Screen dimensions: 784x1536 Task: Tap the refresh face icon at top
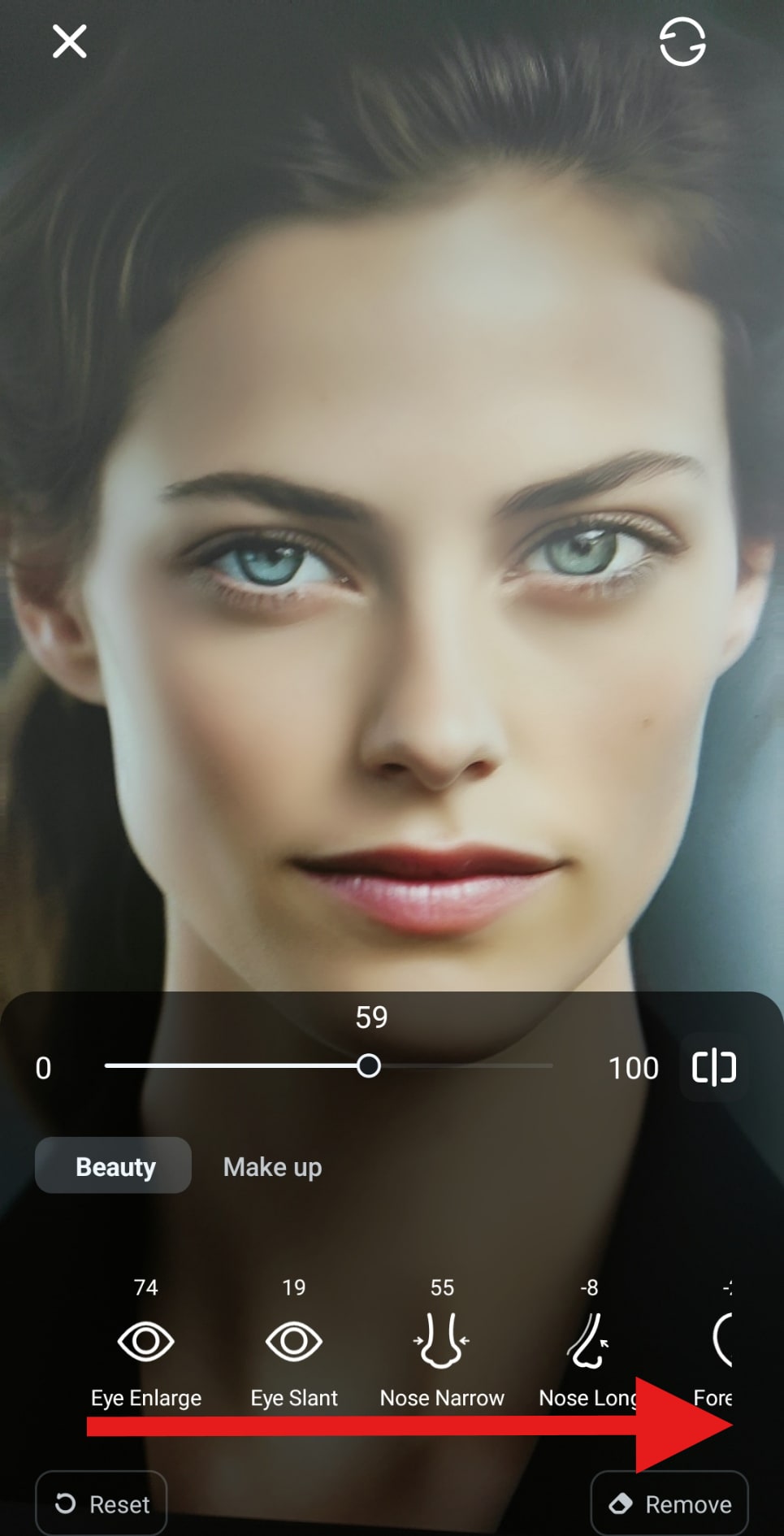tap(682, 41)
